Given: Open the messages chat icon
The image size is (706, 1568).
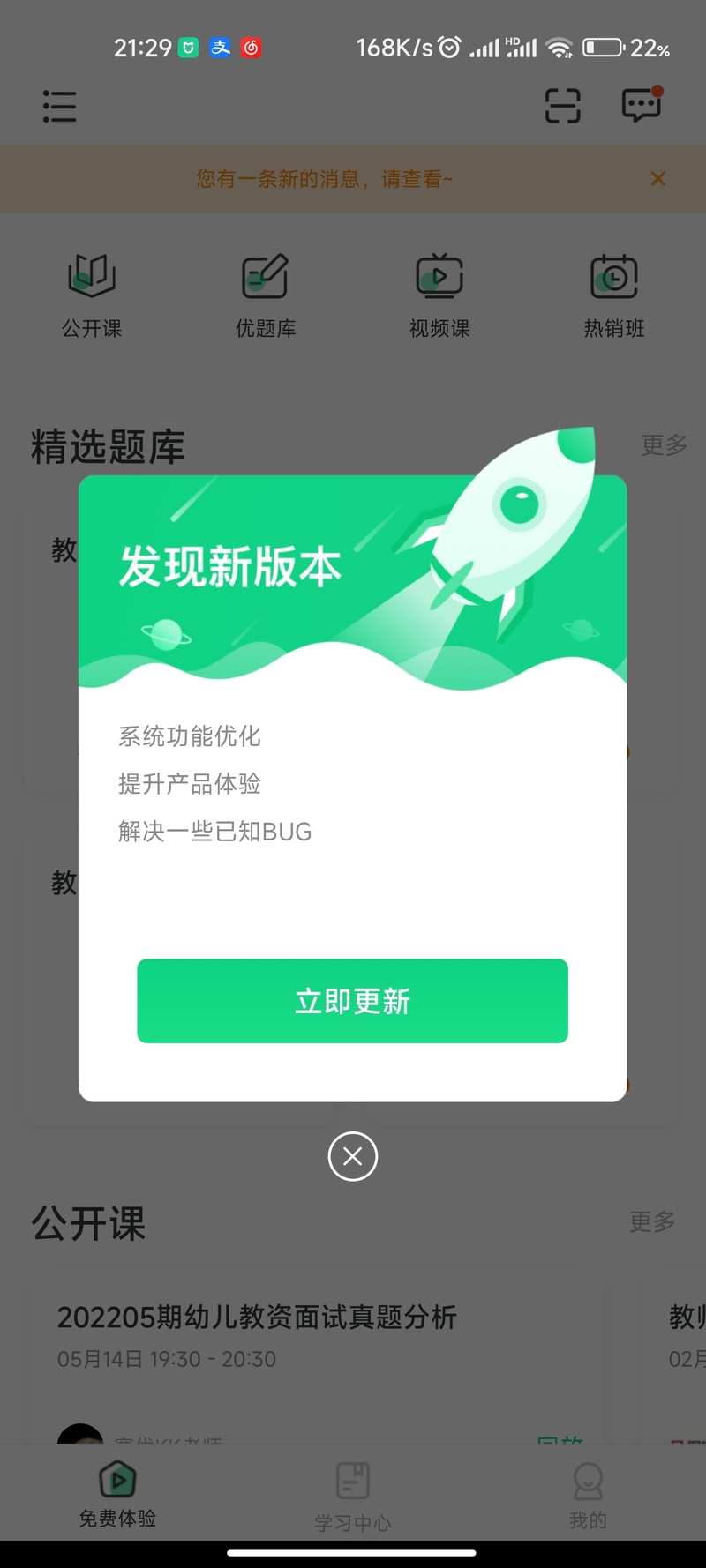Looking at the screenshot, I should tap(642, 105).
